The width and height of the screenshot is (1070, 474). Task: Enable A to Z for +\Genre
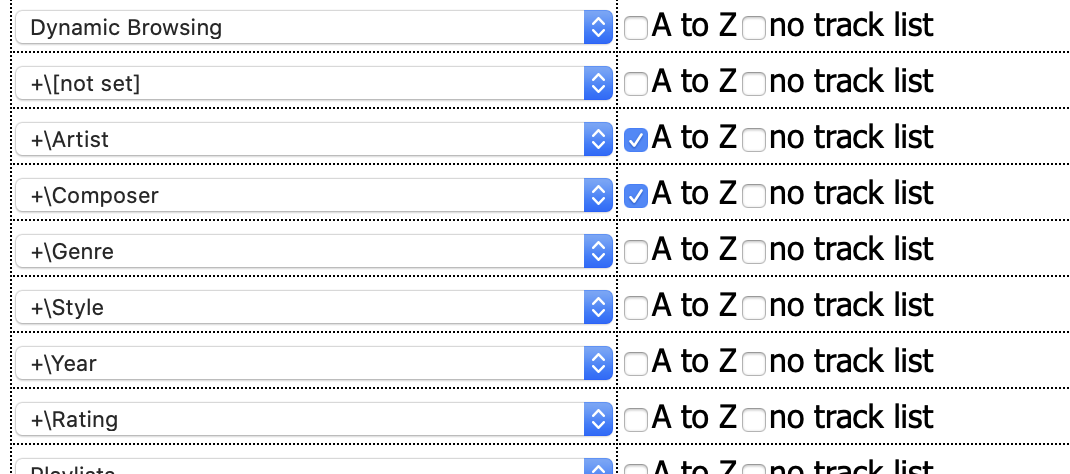pos(635,252)
